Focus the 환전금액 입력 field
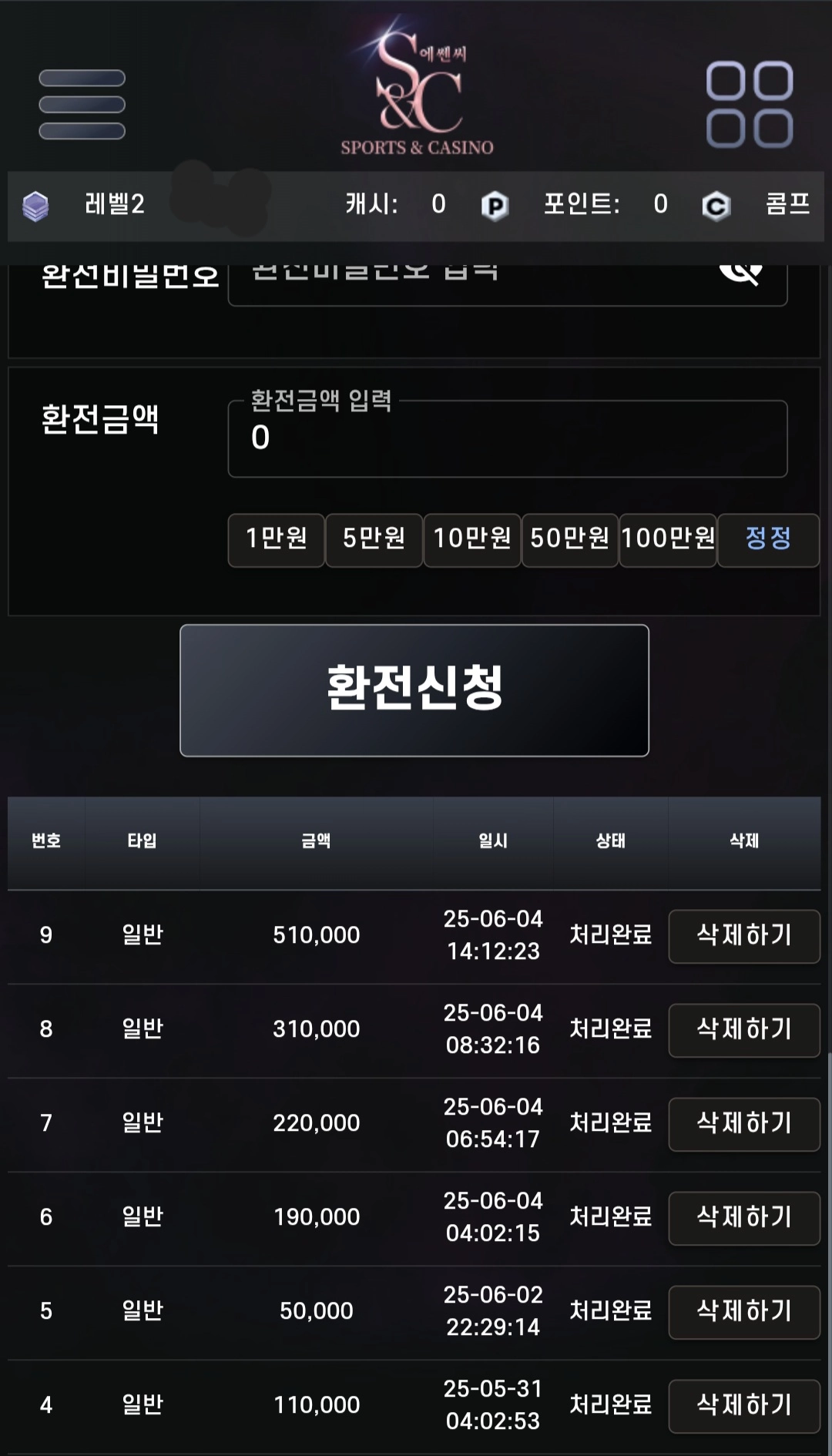The image size is (832, 1456). pyautogui.click(x=507, y=439)
